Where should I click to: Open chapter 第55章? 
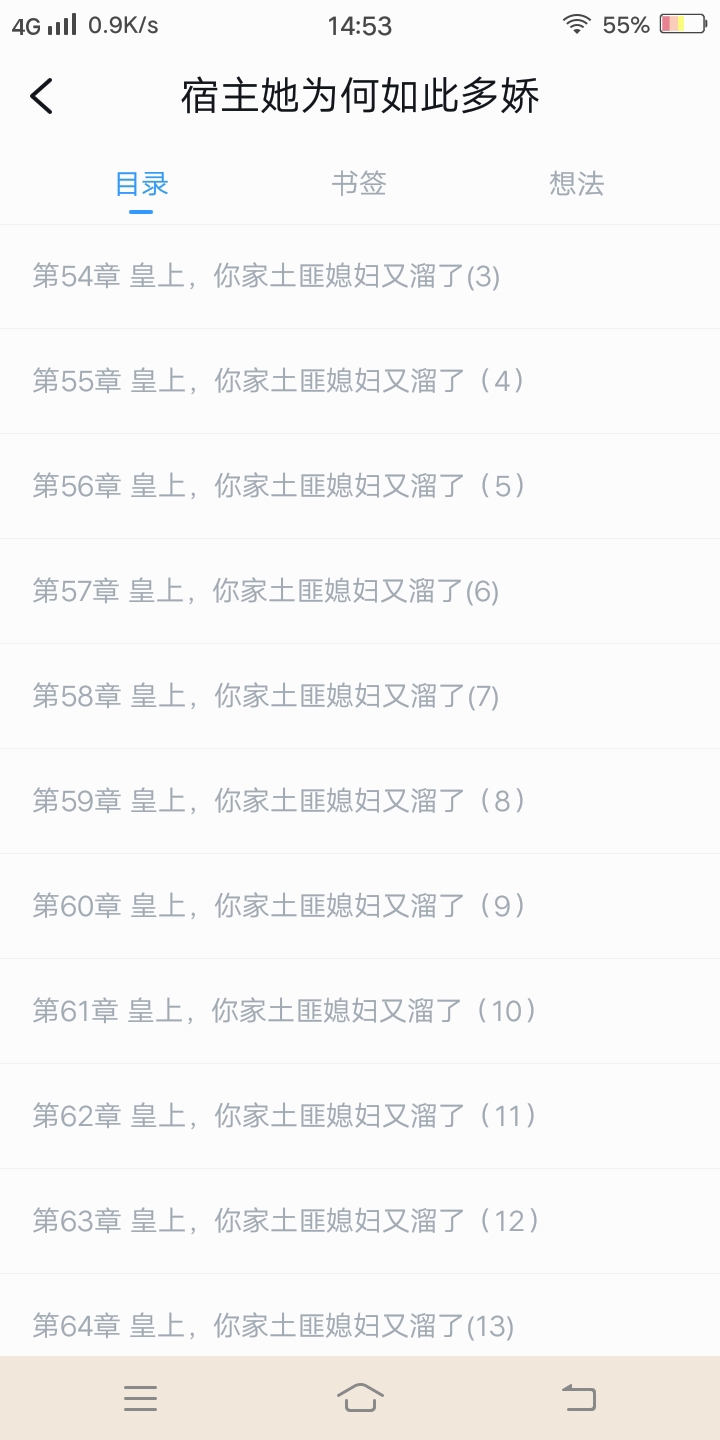coord(360,381)
